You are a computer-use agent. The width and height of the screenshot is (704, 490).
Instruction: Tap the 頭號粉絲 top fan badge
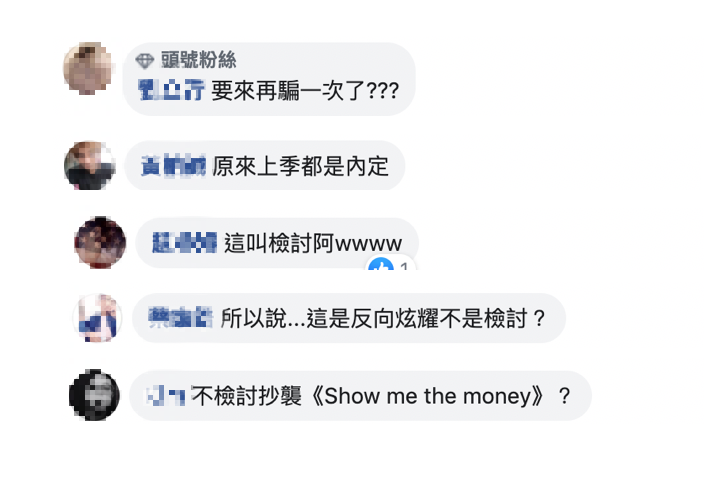click(x=188, y=60)
